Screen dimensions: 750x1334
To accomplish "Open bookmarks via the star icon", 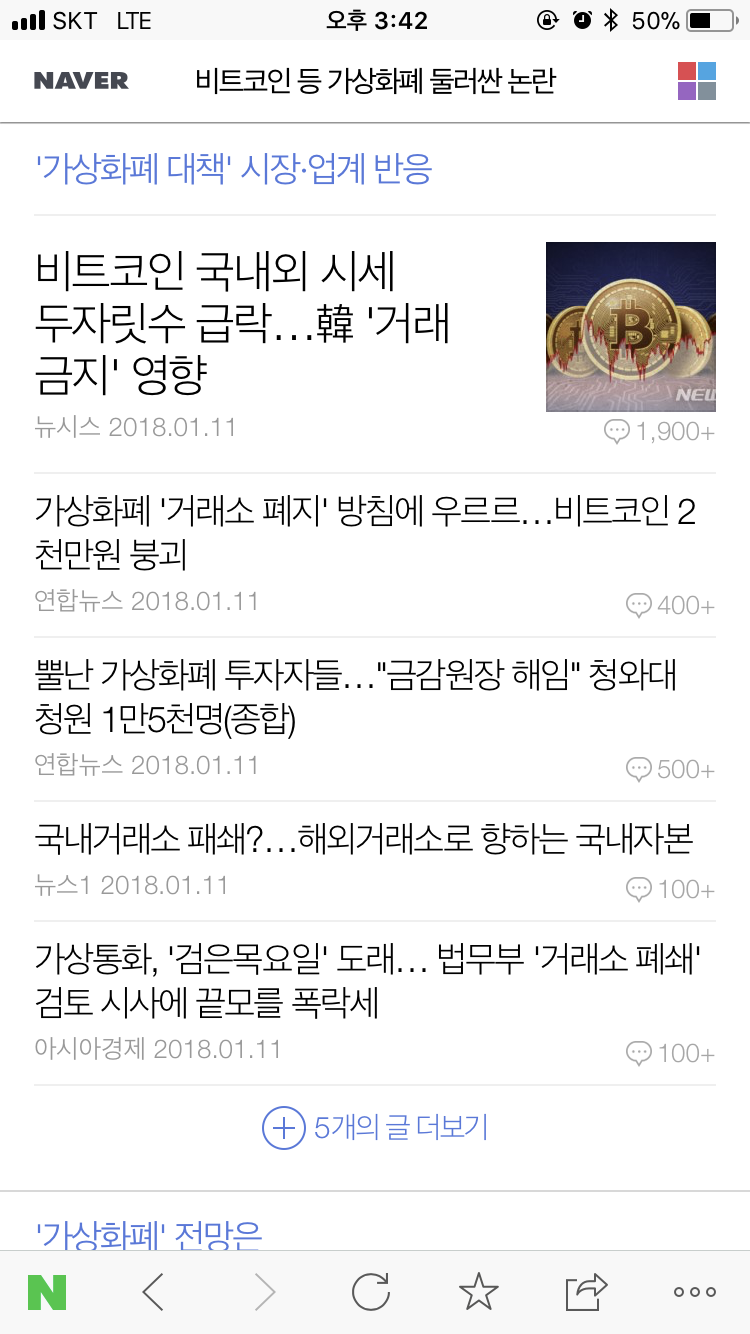I will pyautogui.click(x=477, y=1290).
